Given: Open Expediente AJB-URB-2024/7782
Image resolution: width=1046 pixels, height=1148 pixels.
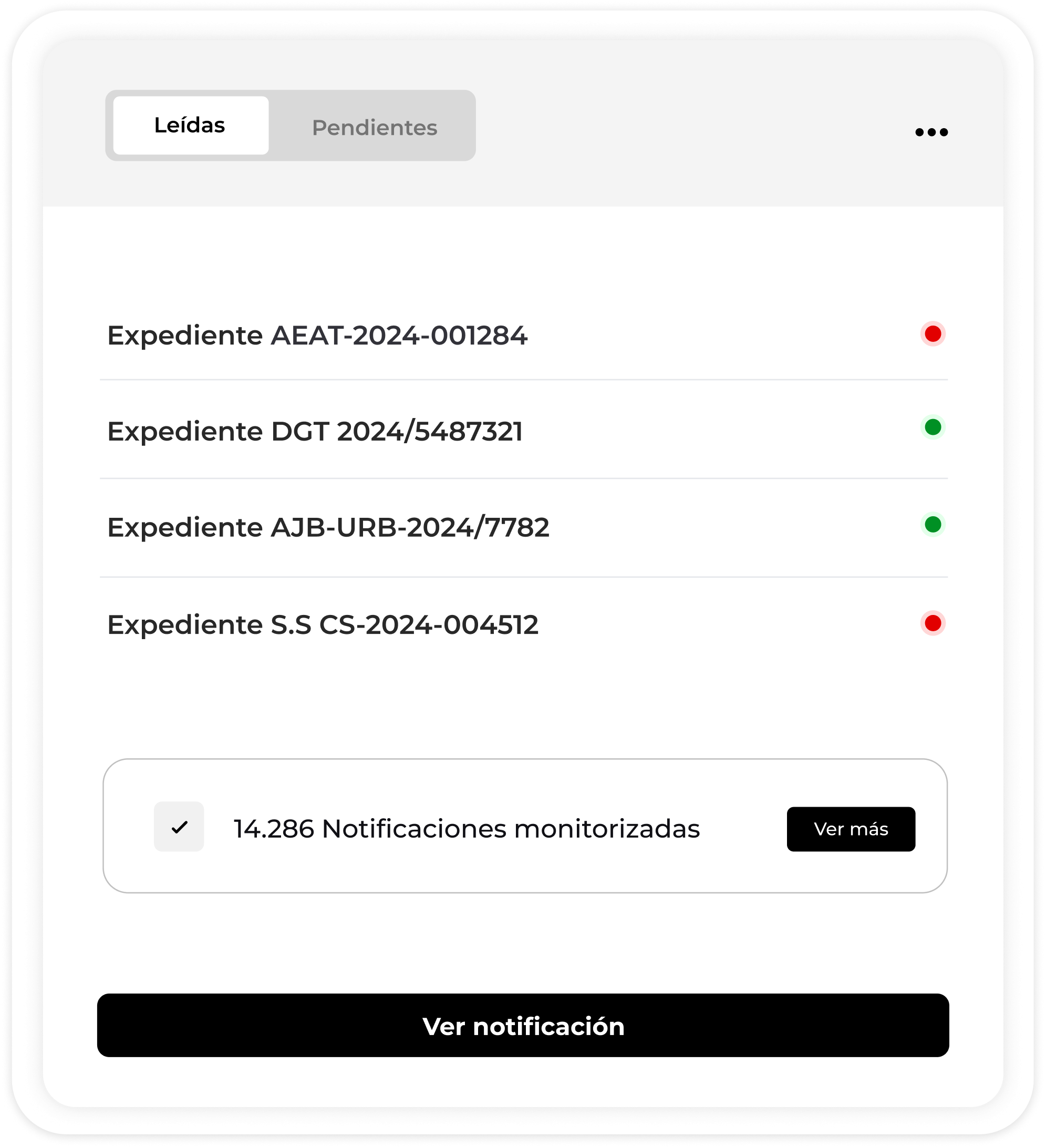Looking at the screenshot, I should click(x=328, y=527).
